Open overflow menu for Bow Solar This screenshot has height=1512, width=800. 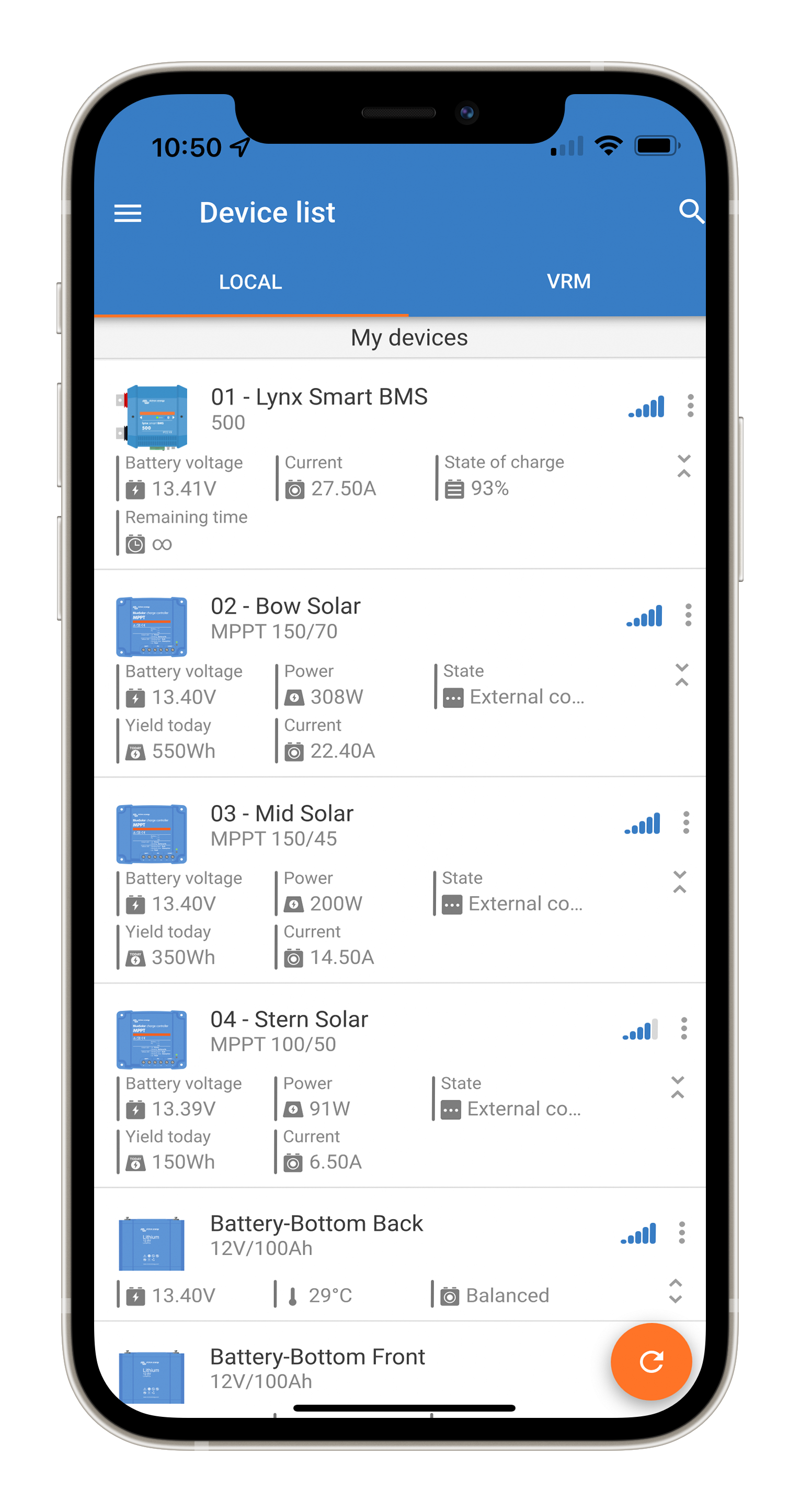point(688,614)
